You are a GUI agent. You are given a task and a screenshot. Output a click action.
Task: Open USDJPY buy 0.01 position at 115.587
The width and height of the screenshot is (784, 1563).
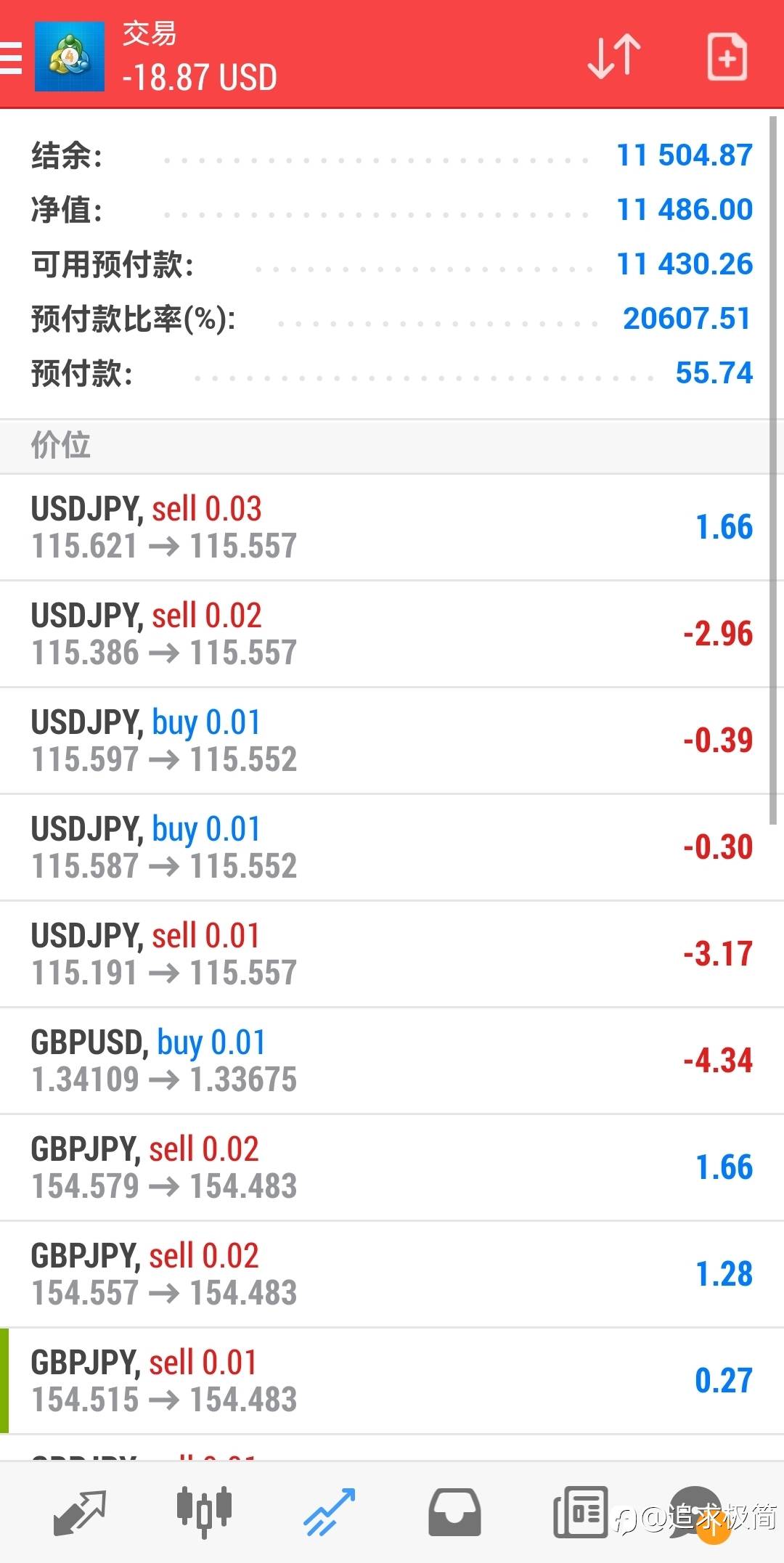(x=392, y=847)
